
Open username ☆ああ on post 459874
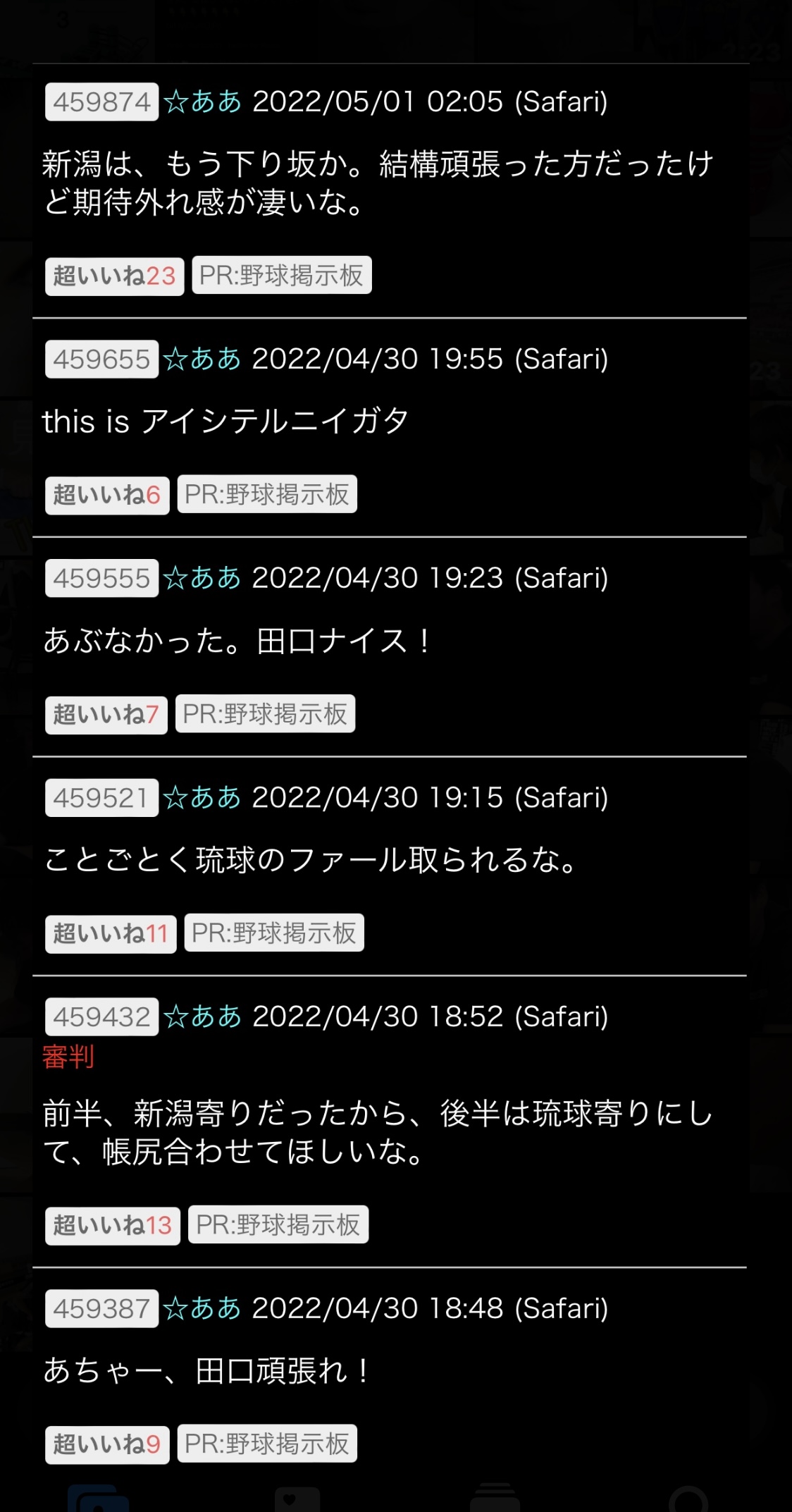tap(202, 102)
